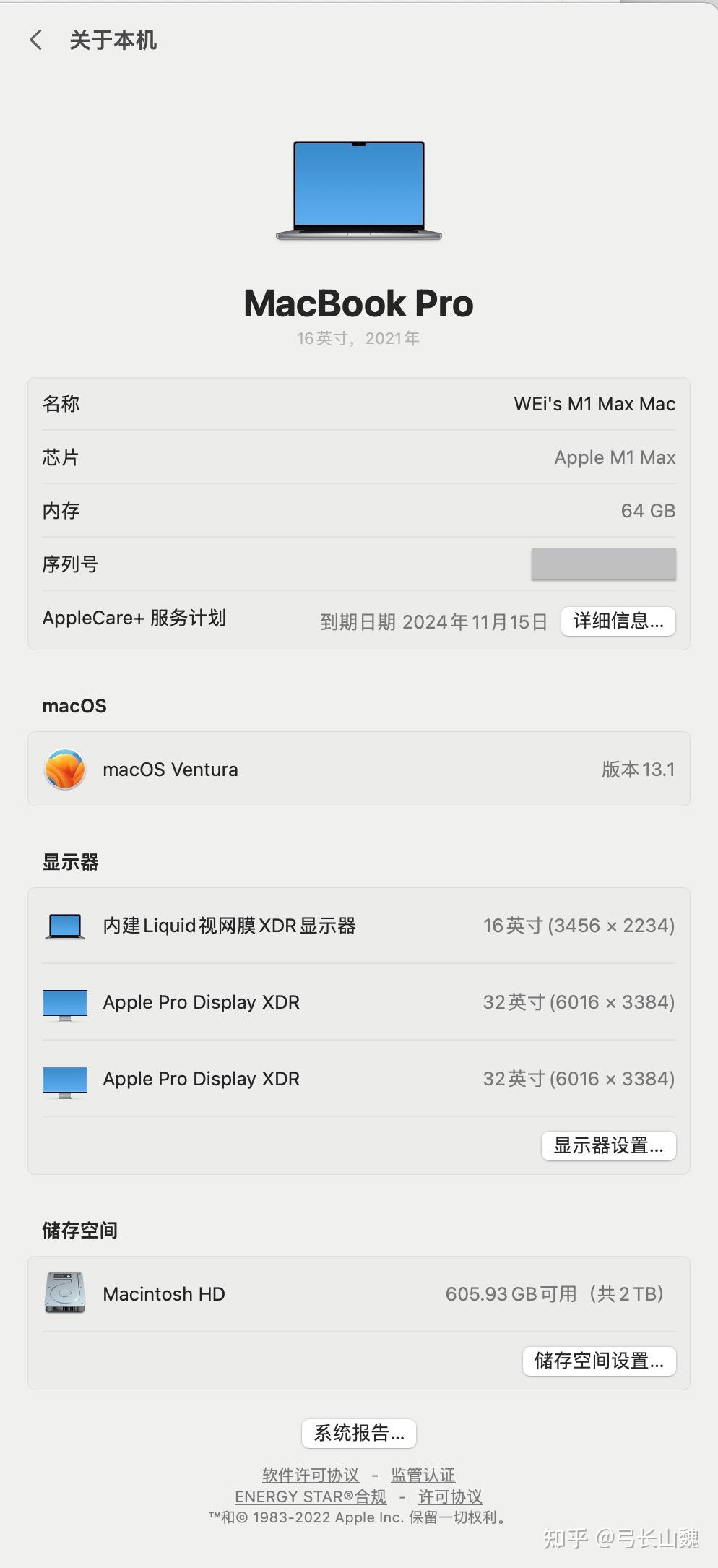This screenshot has height=1568, width=718.
Task: Open the 系统报告 system report
Action: click(358, 1433)
